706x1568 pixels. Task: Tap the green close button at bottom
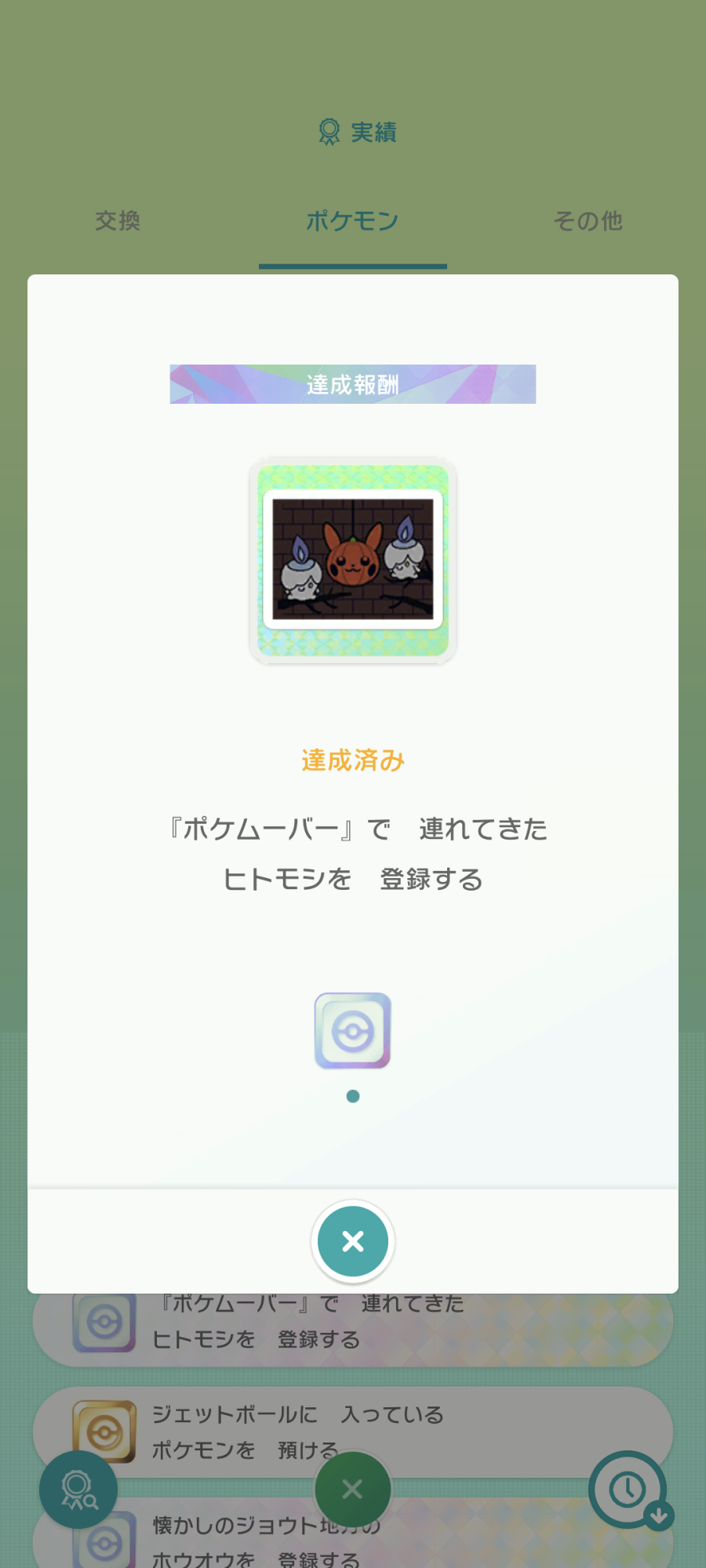click(x=353, y=1489)
